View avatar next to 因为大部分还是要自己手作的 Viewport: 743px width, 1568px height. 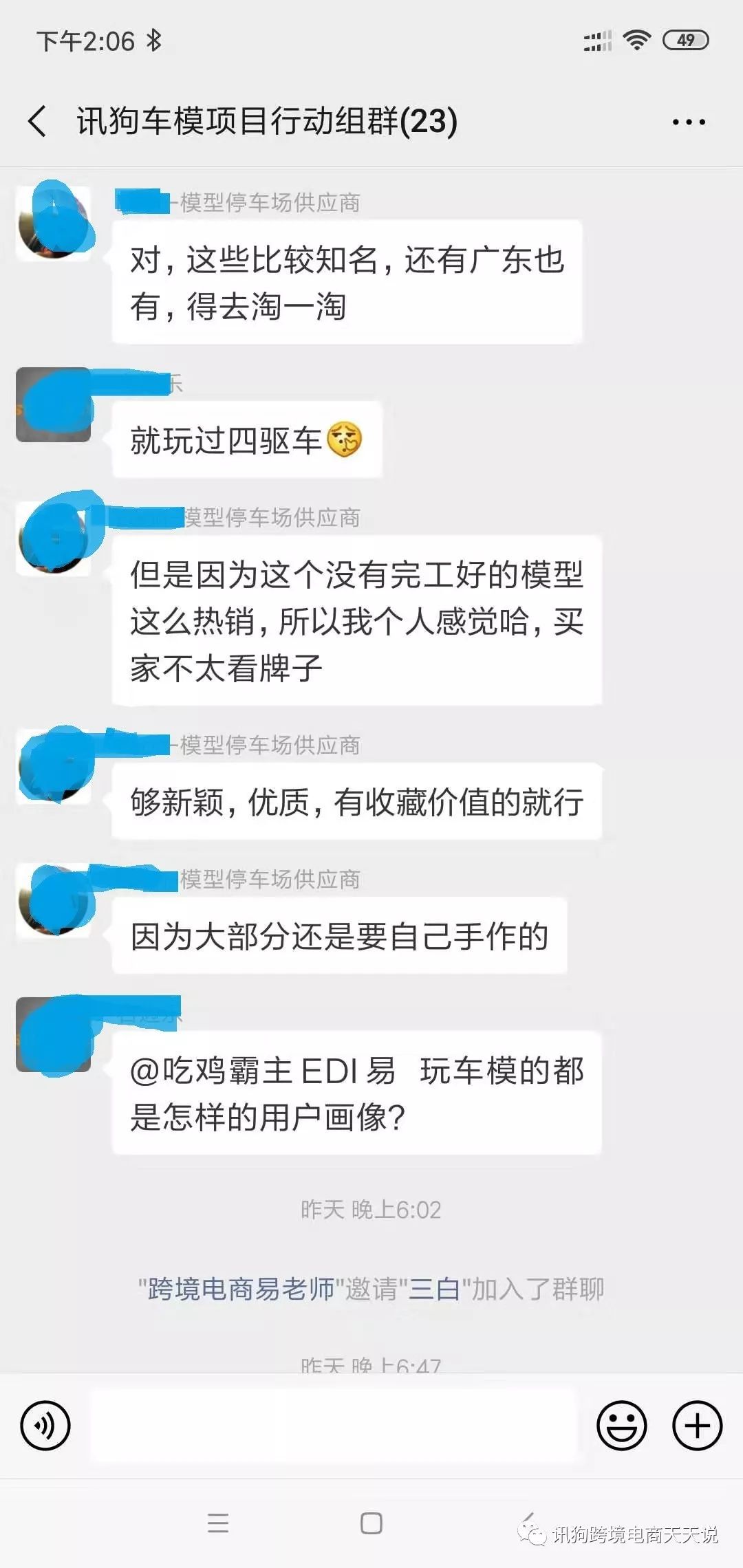[54, 901]
